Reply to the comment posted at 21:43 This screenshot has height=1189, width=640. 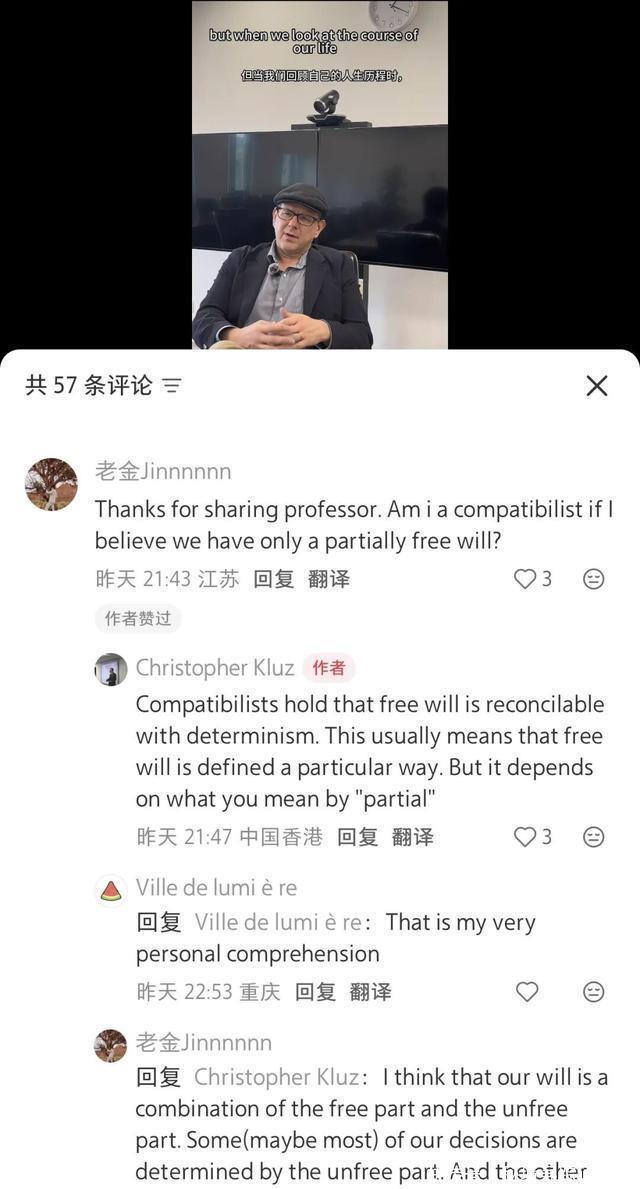[x=273, y=579]
